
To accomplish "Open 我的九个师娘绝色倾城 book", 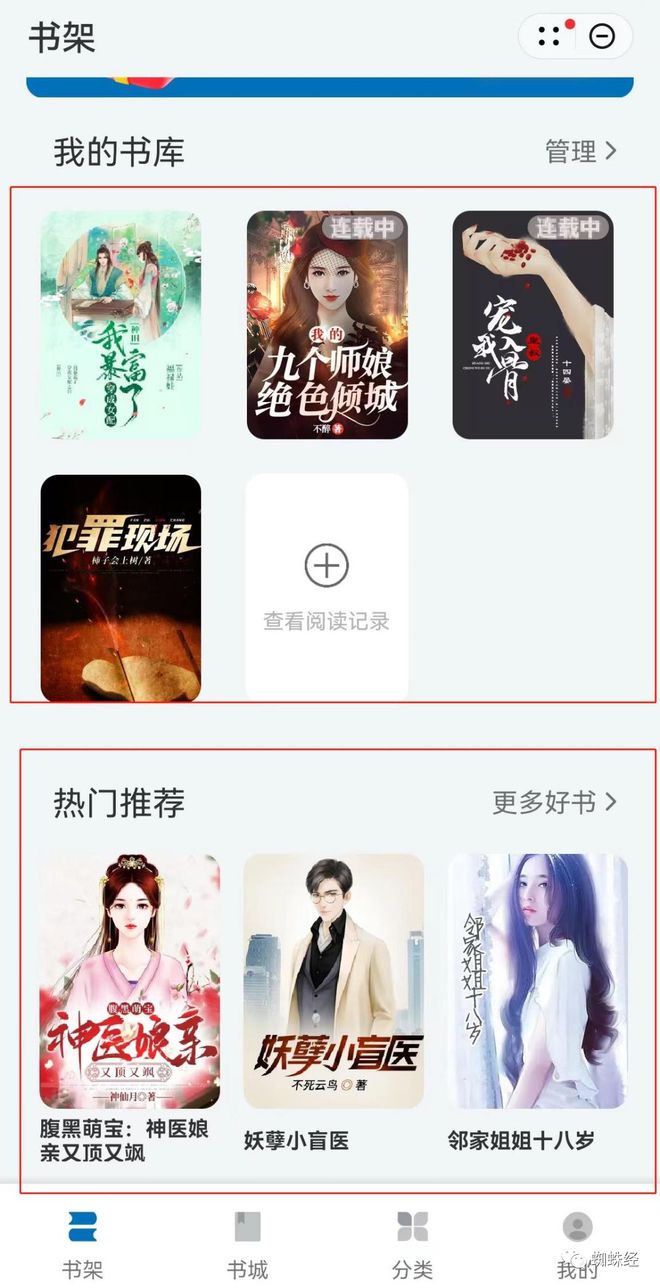I will tap(327, 325).
